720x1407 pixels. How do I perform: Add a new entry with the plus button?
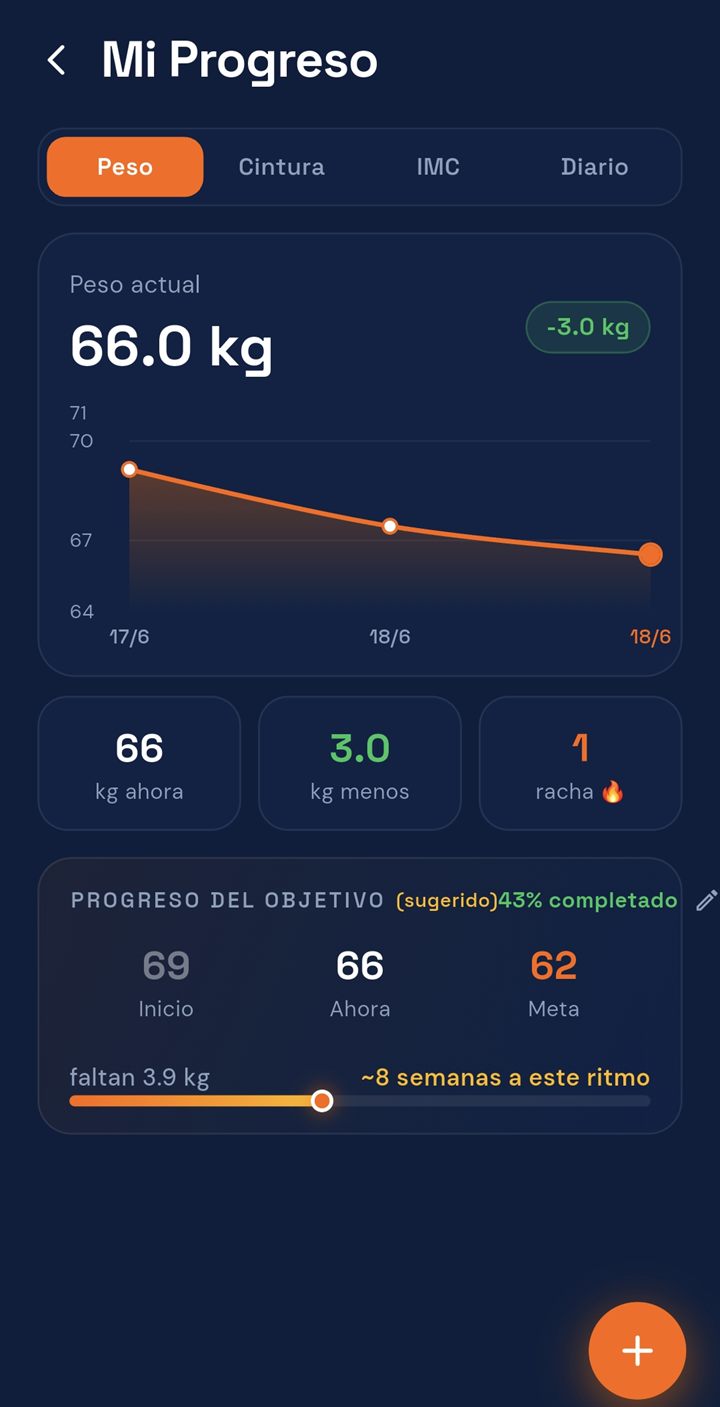(637, 1350)
